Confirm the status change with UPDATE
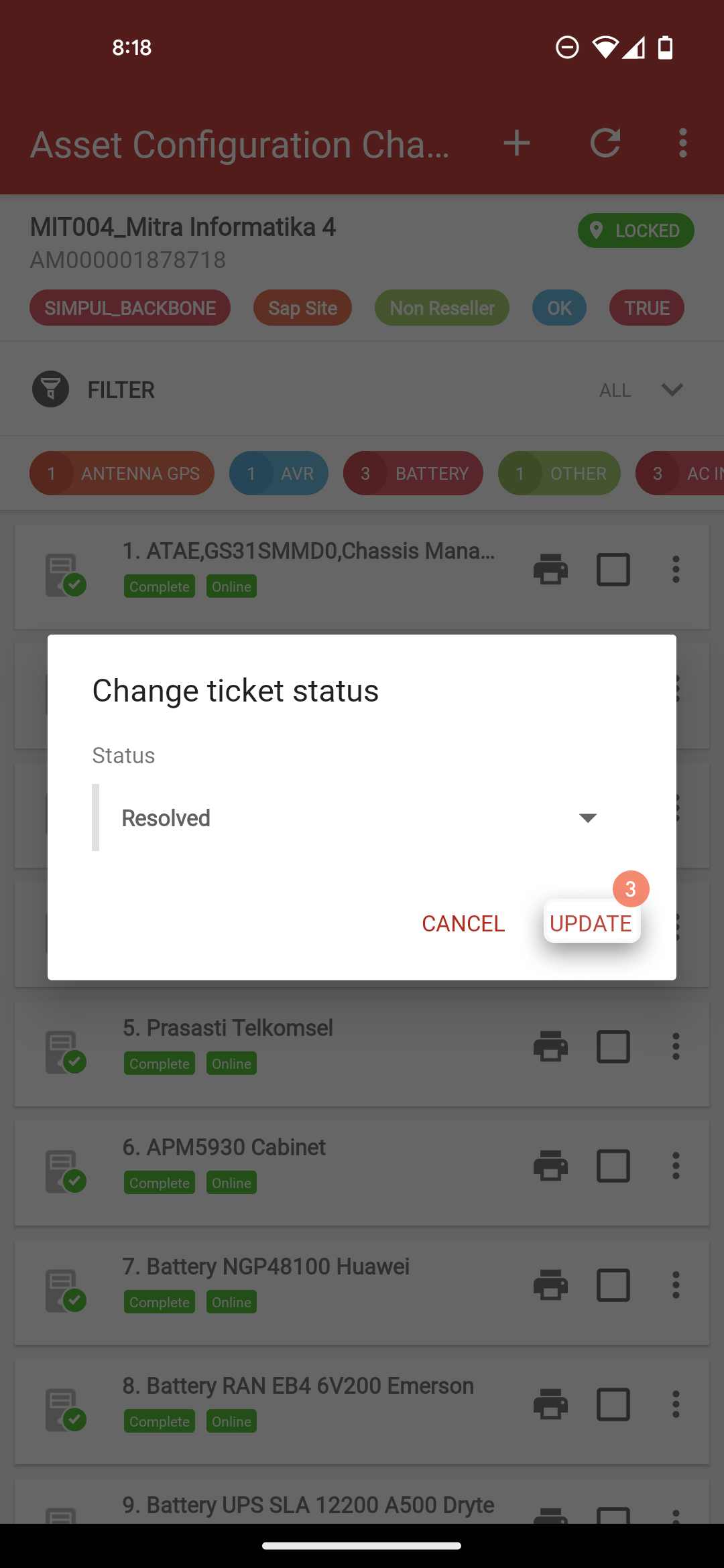The height and width of the screenshot is (1568, 724). click(x=591, y=923)
